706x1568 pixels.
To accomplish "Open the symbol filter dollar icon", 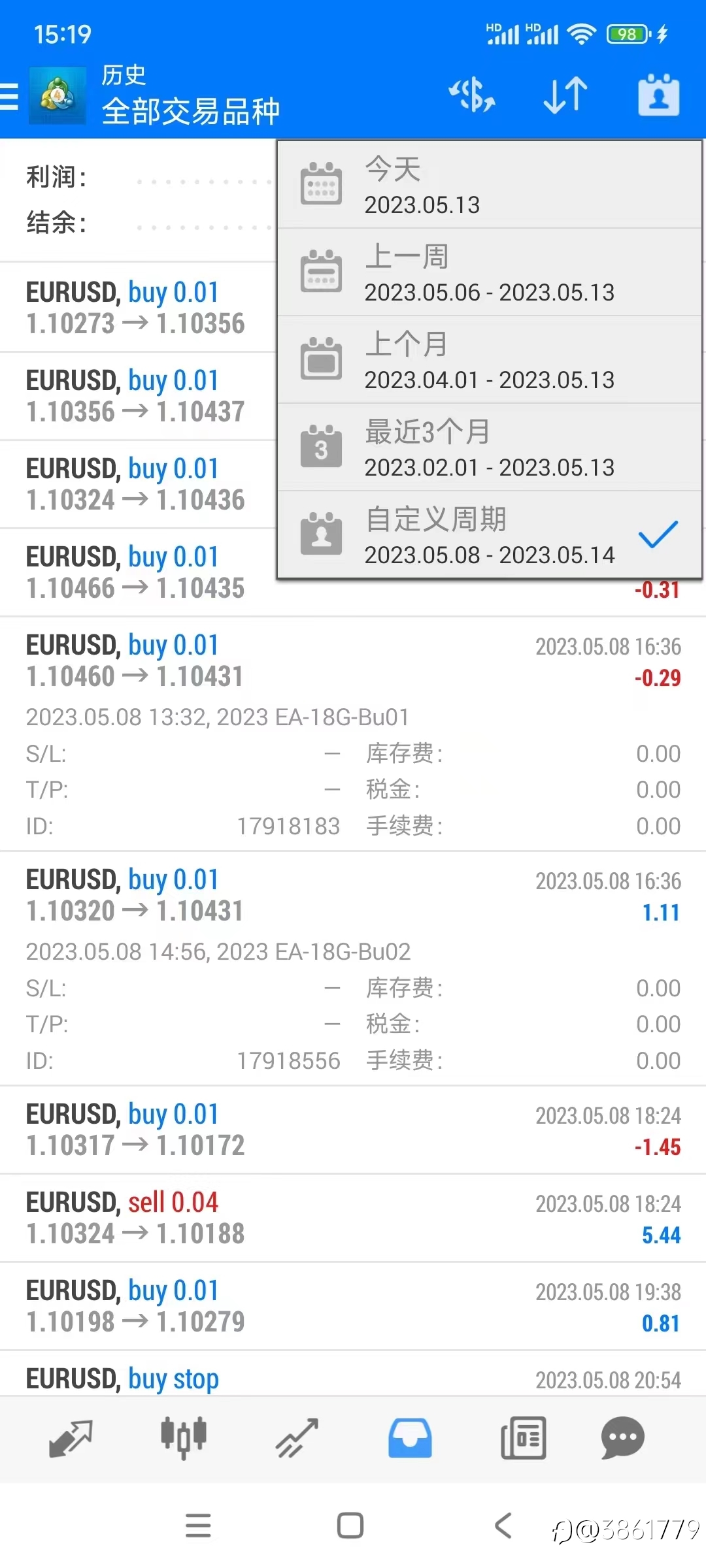I will pyautogui.click(x=471, y=95).
